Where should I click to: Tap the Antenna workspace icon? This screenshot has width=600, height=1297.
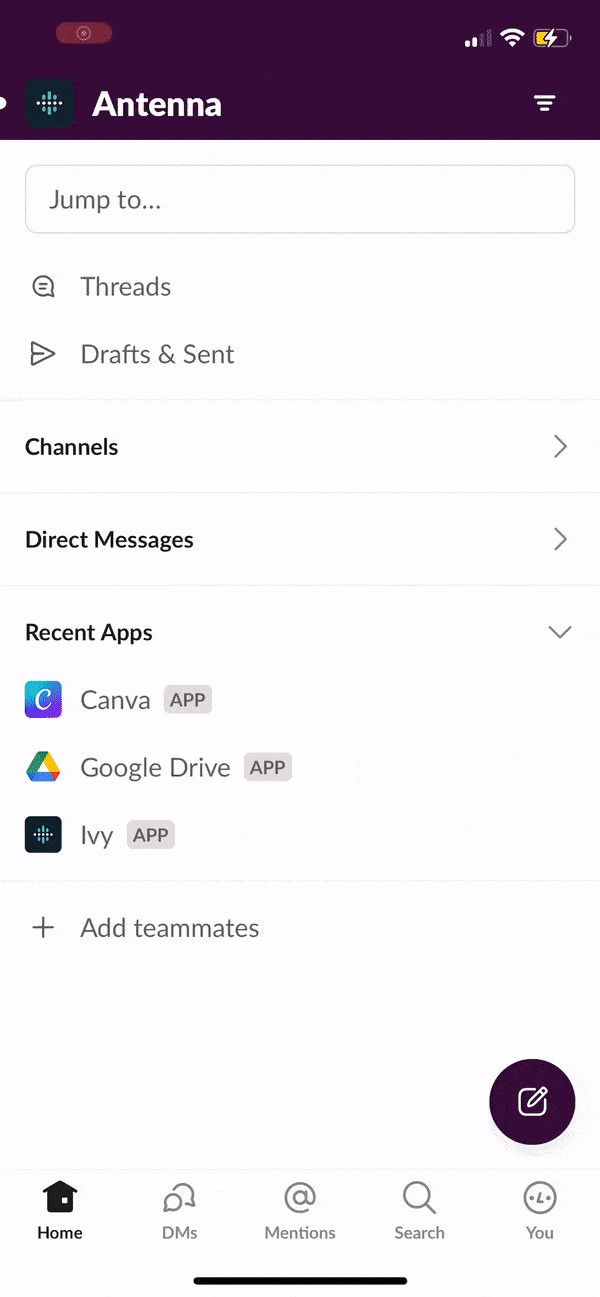click(50, 103)
